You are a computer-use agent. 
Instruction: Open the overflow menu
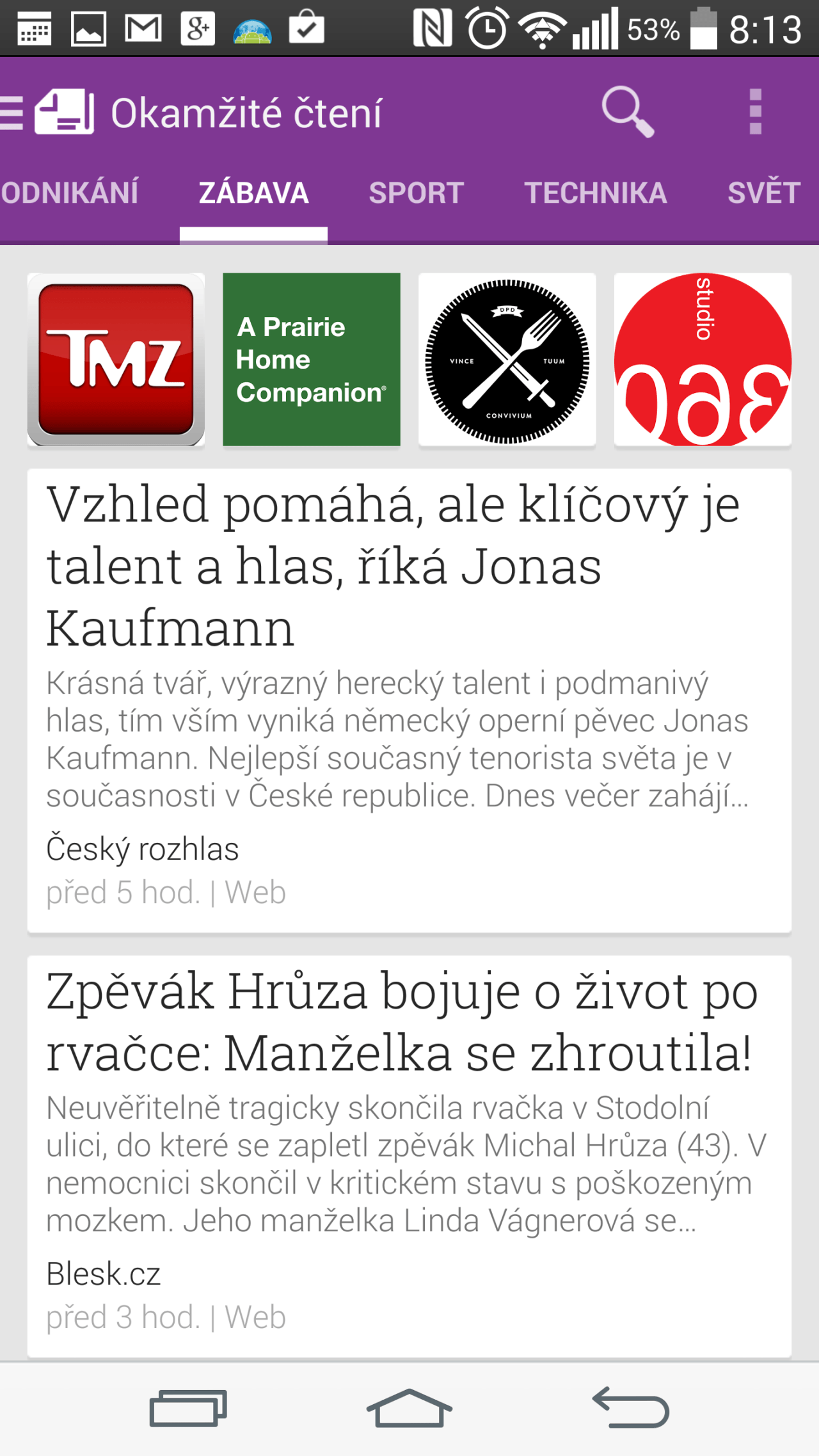click(756, 112)
